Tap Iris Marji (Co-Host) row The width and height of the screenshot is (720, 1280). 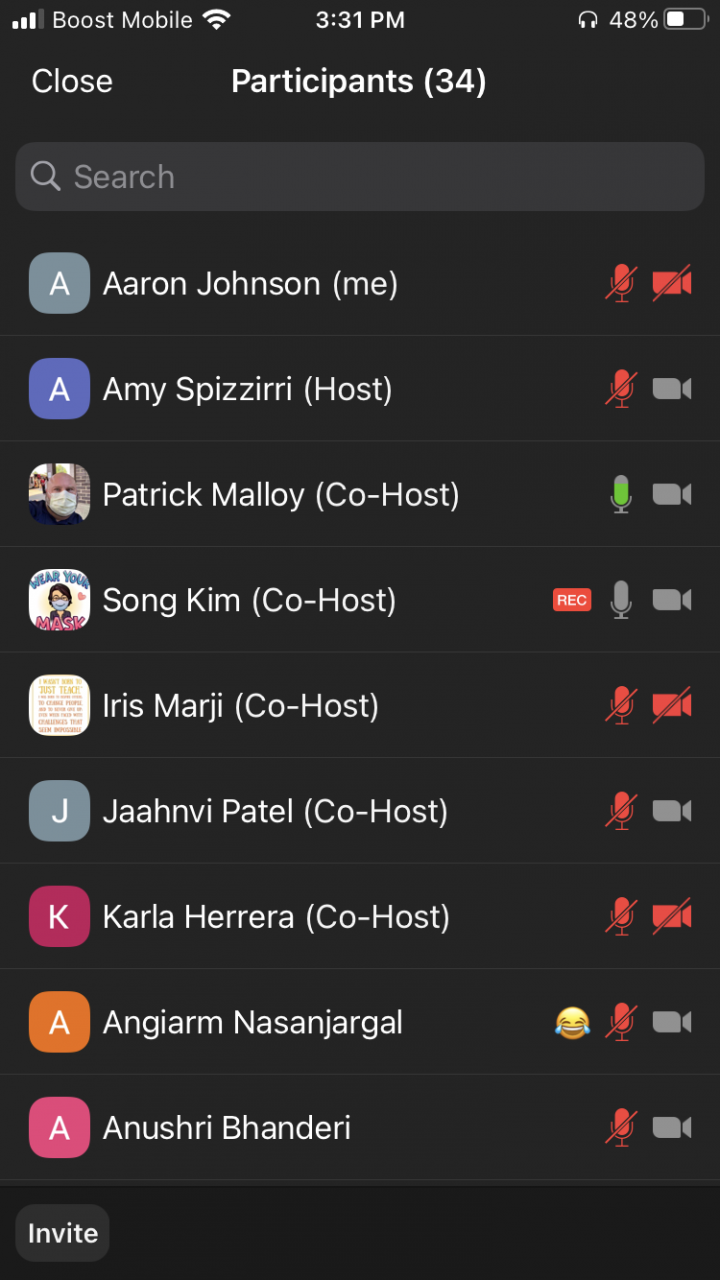[x=240, y=706]
